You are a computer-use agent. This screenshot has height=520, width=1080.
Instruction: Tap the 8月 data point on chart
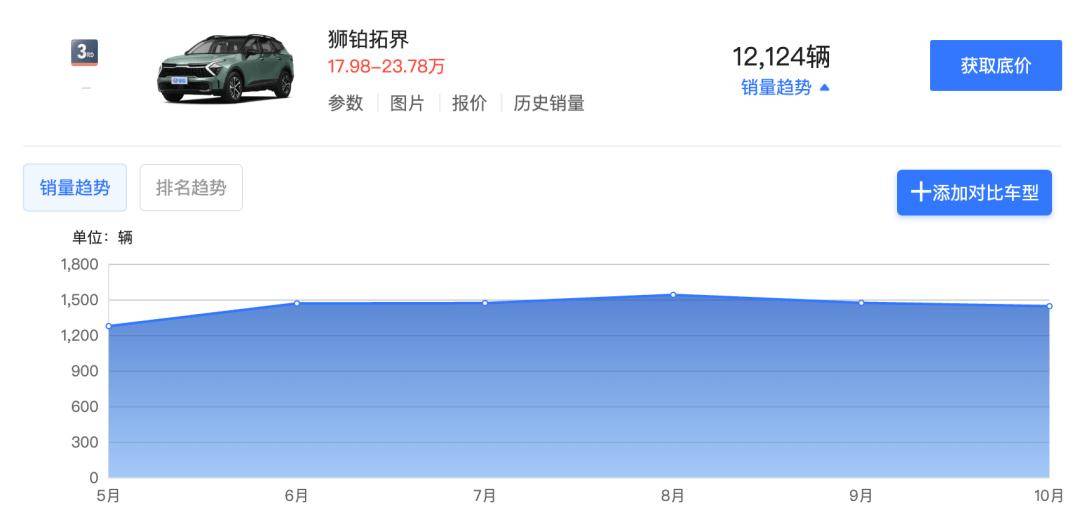click(x=673, y=295)
